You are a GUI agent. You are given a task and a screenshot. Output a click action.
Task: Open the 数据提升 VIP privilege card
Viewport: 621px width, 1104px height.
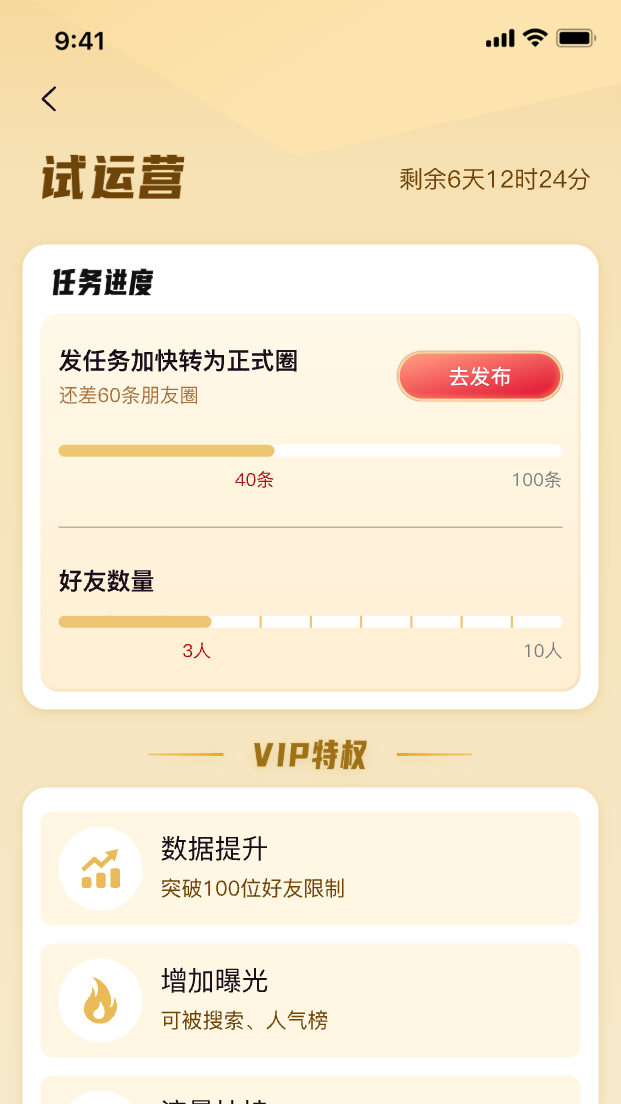[310, 868]
